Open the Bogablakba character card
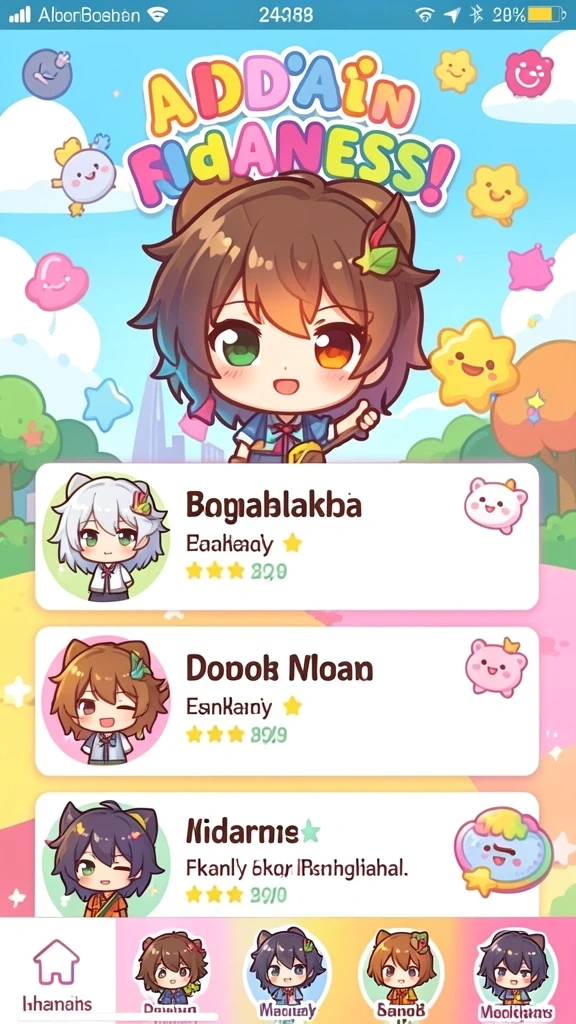 click(x=287, y=536)
